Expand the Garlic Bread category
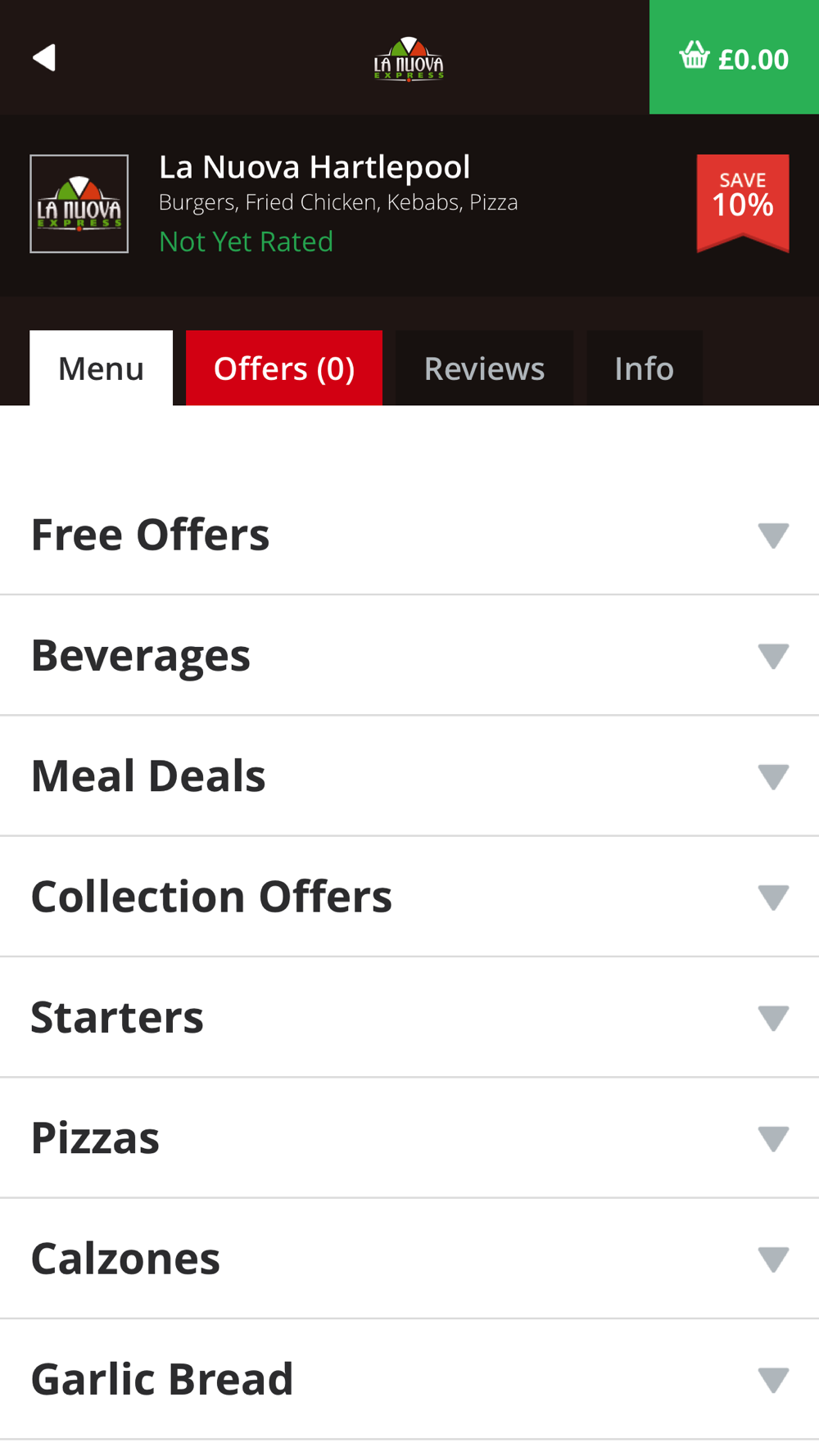 (x=409, y=1379)
